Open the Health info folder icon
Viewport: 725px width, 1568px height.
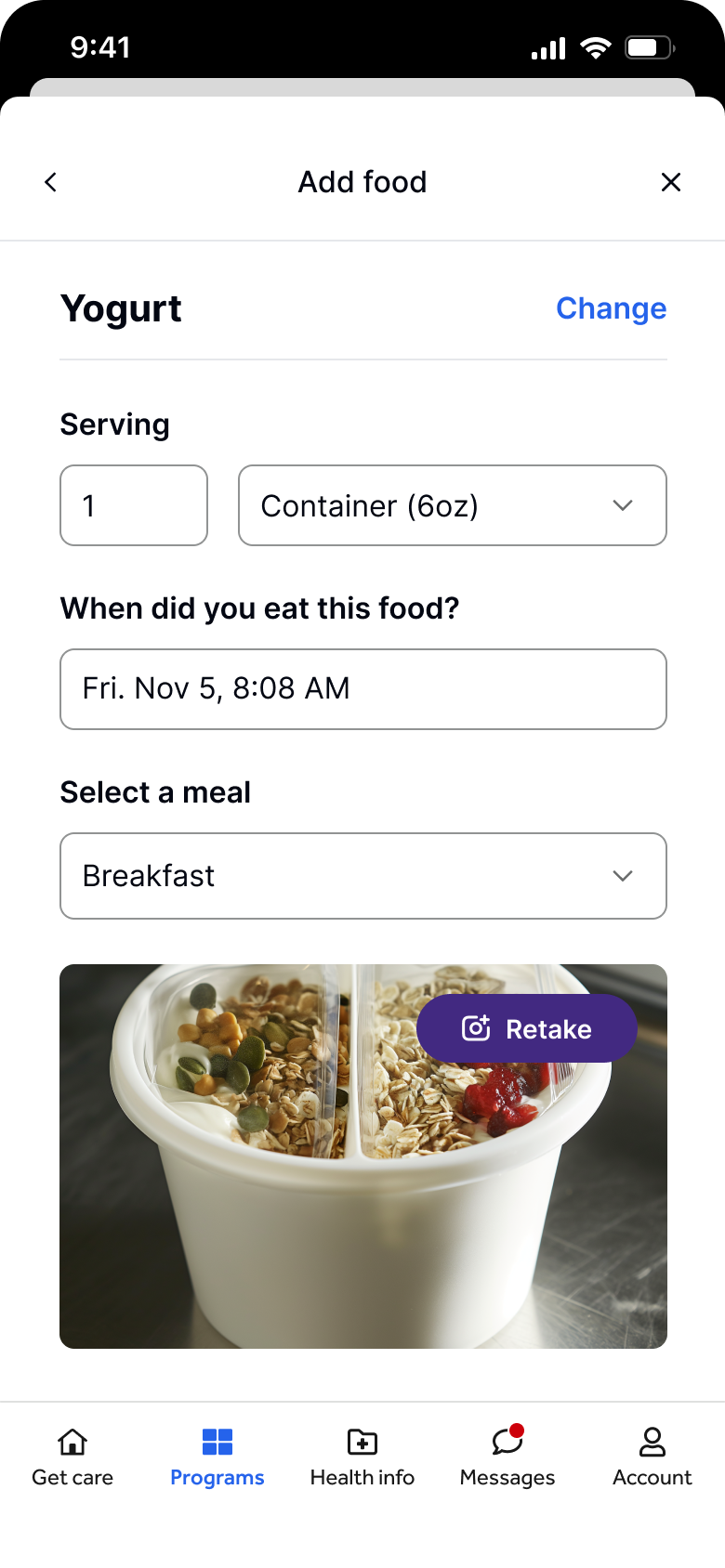click(362, 1443)
